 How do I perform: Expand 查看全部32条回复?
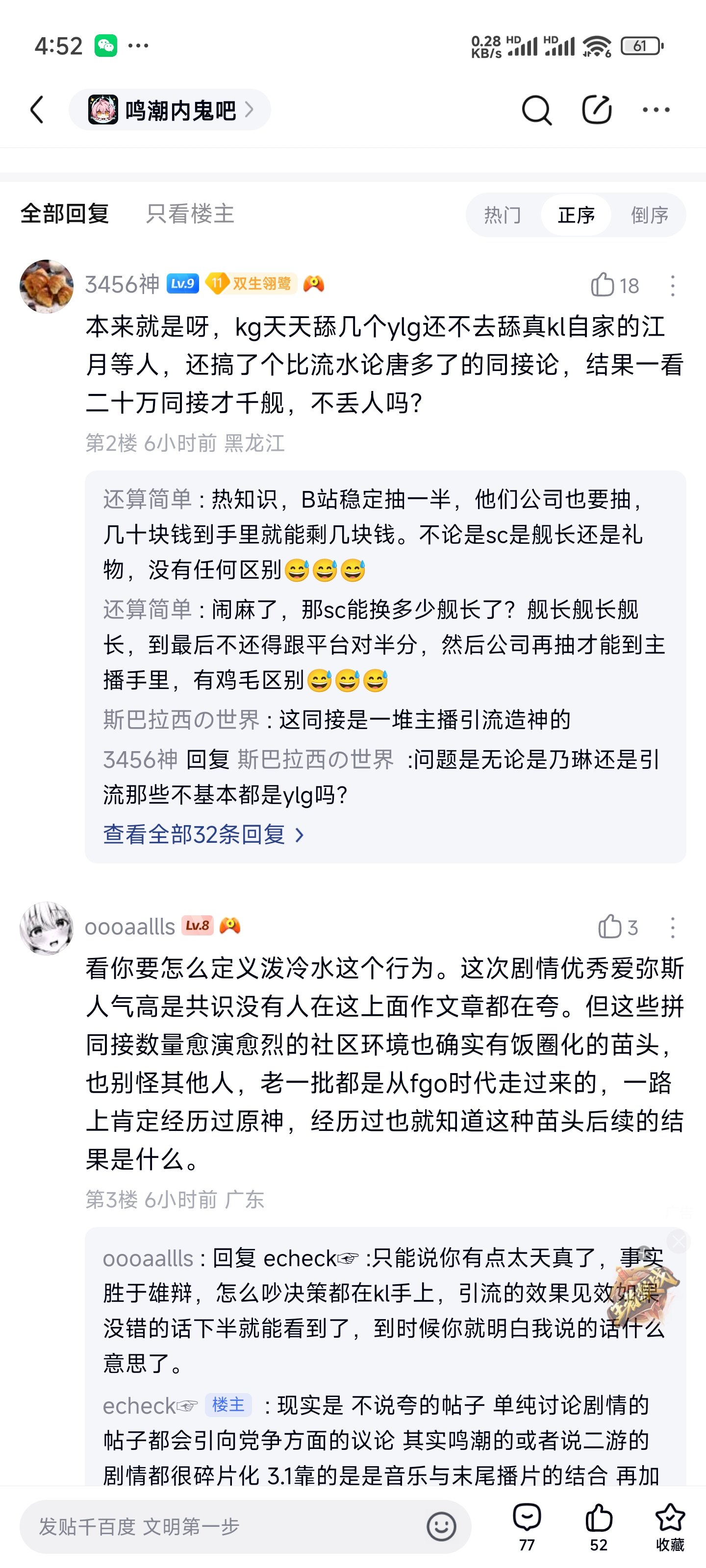click(203, 834)
